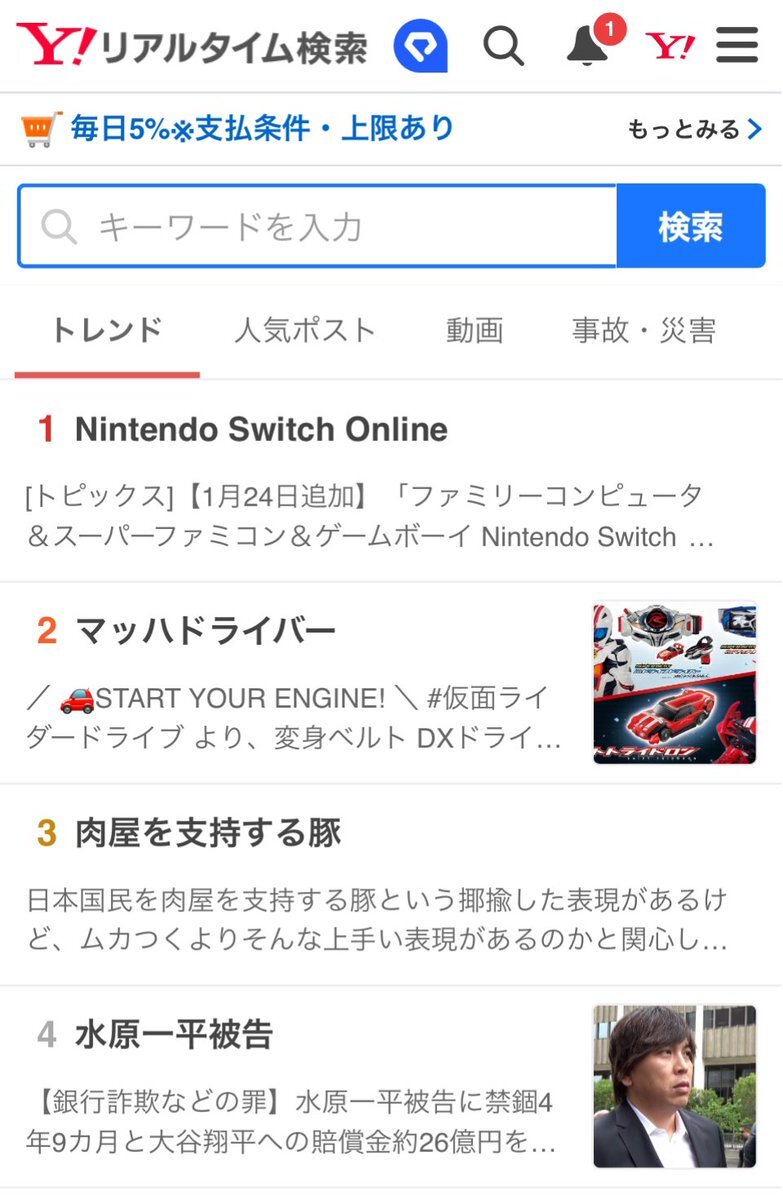This screenshot has width=783, height=1200.
Task: Go to Yahoo! Japan top via Y! icon
Action: [x=669, y=46]
